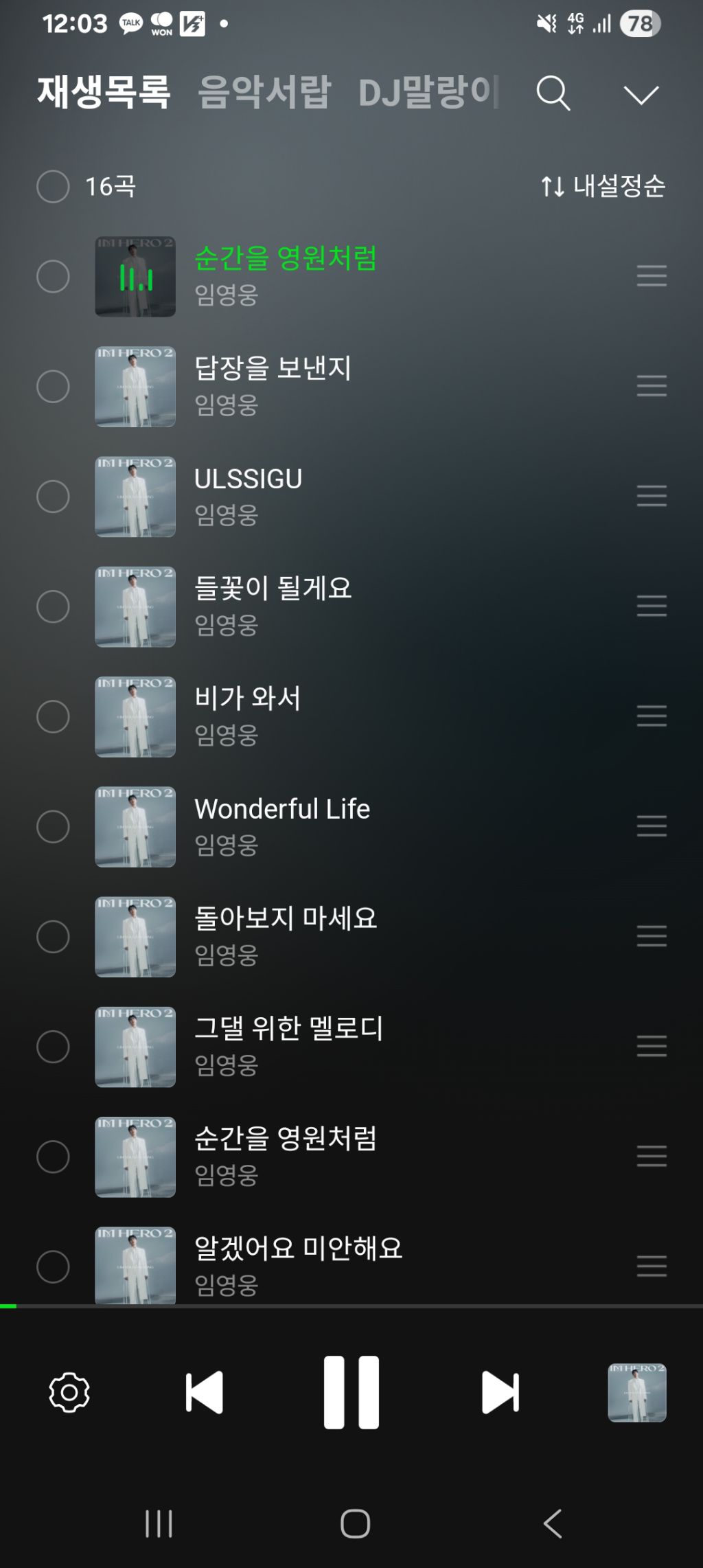Screen dimensions: 703x1568
Task: Pause the current song
Action: point(351,1392)
